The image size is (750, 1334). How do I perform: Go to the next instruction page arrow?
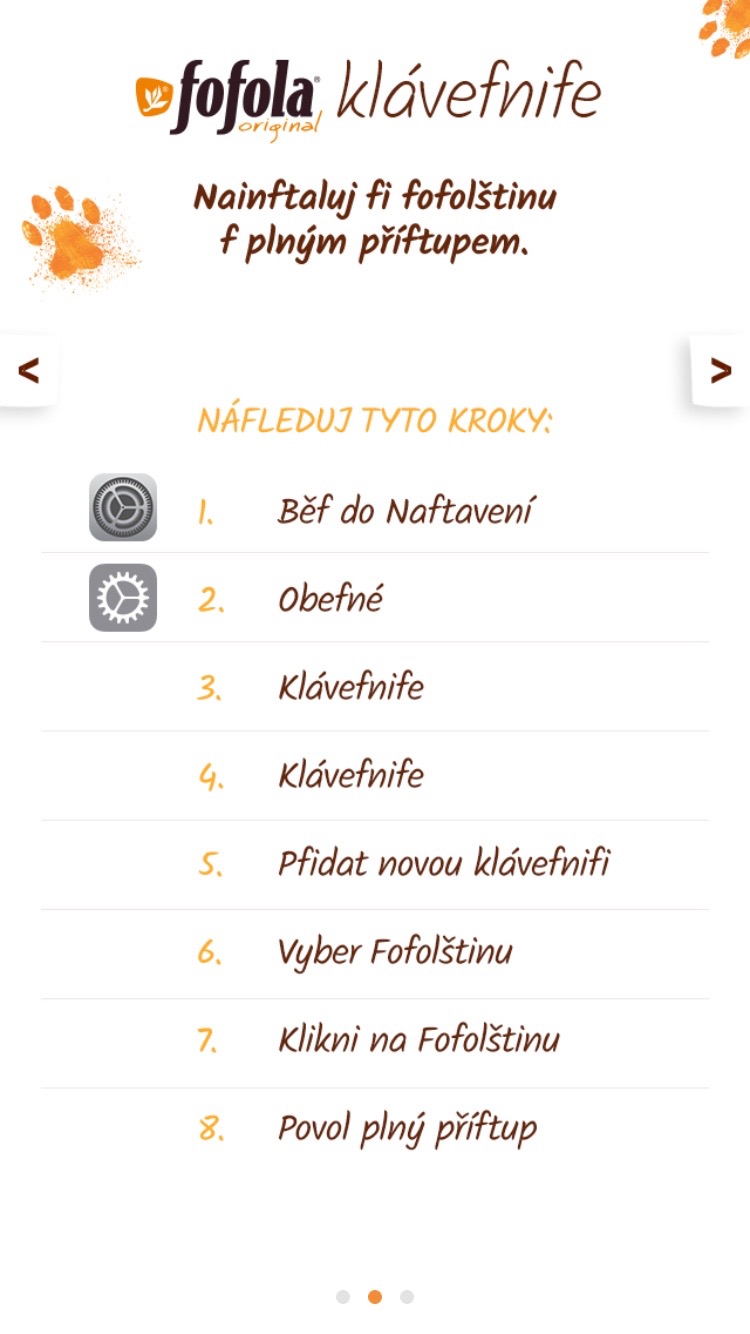click(x=720, y=371)
